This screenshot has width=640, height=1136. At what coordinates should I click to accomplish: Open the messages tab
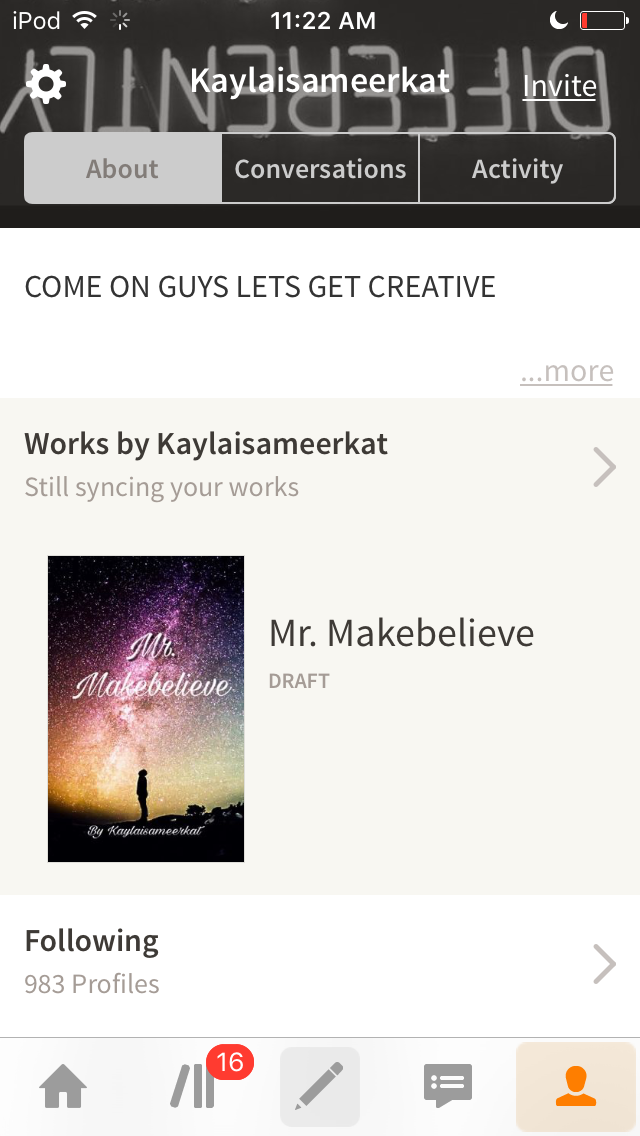tap(447, 1086)
